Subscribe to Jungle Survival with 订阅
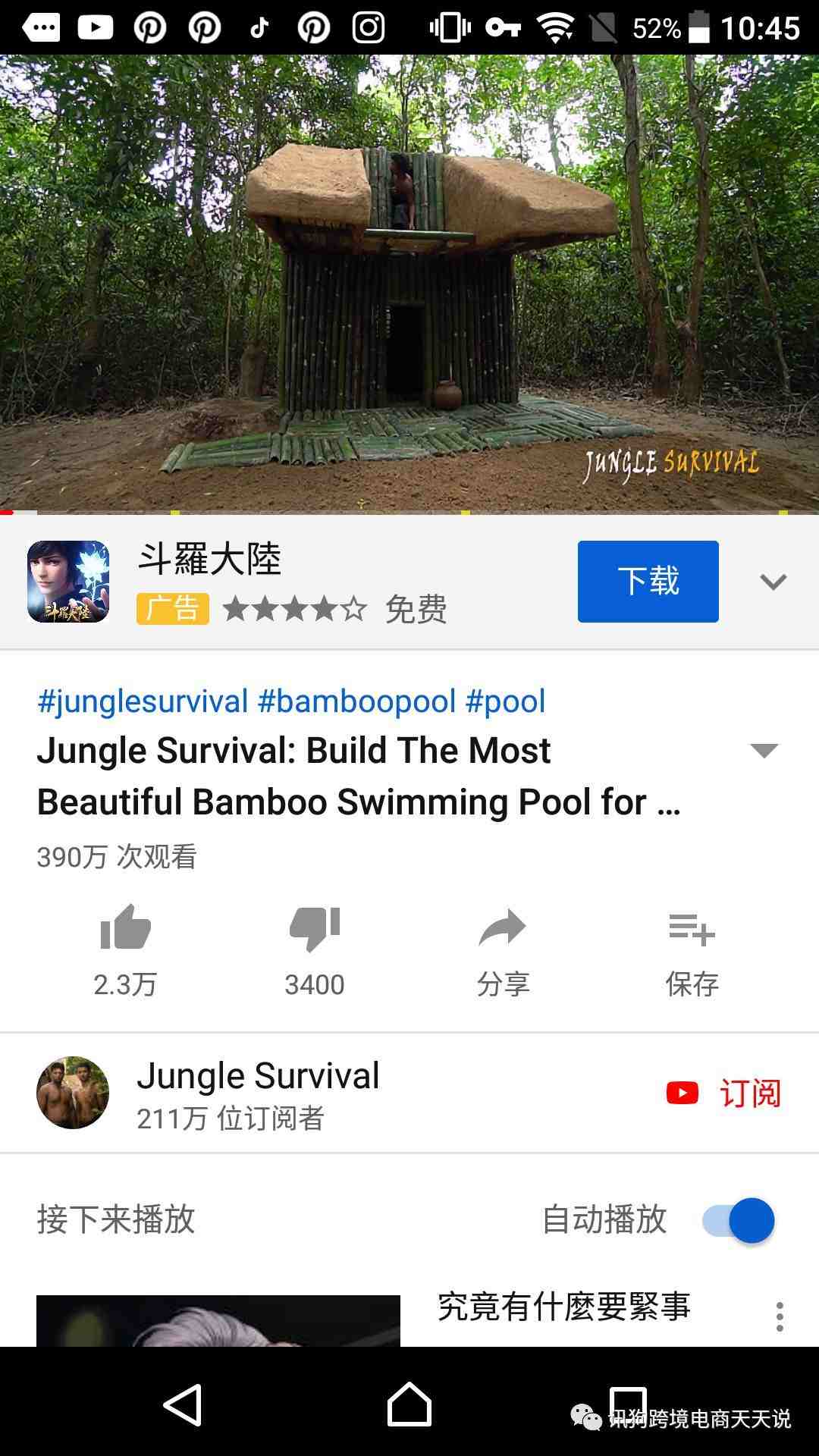Screen dimensions: 819x1456 (x=724, y=1093)
